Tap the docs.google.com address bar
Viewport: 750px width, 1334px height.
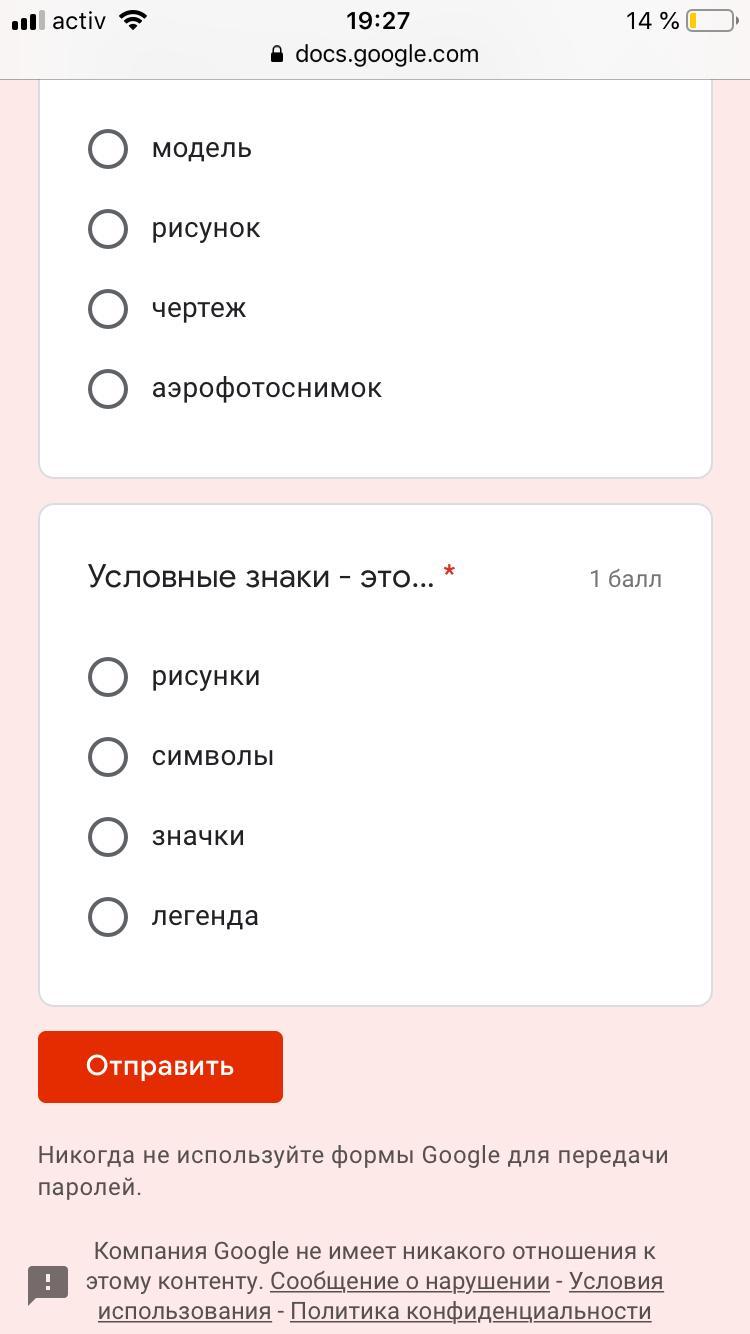(x=375, y=54)
